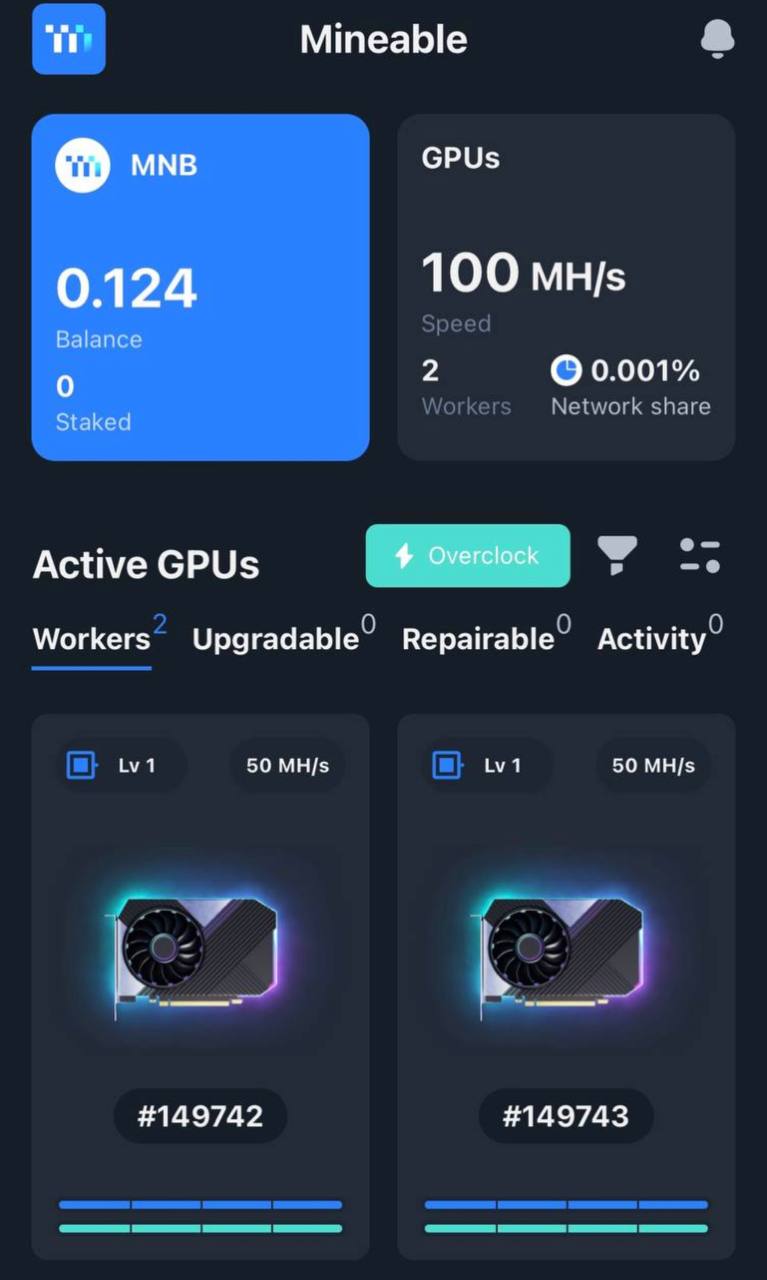
Task: Switch to the Workers tab
Action: coord(92,639)
